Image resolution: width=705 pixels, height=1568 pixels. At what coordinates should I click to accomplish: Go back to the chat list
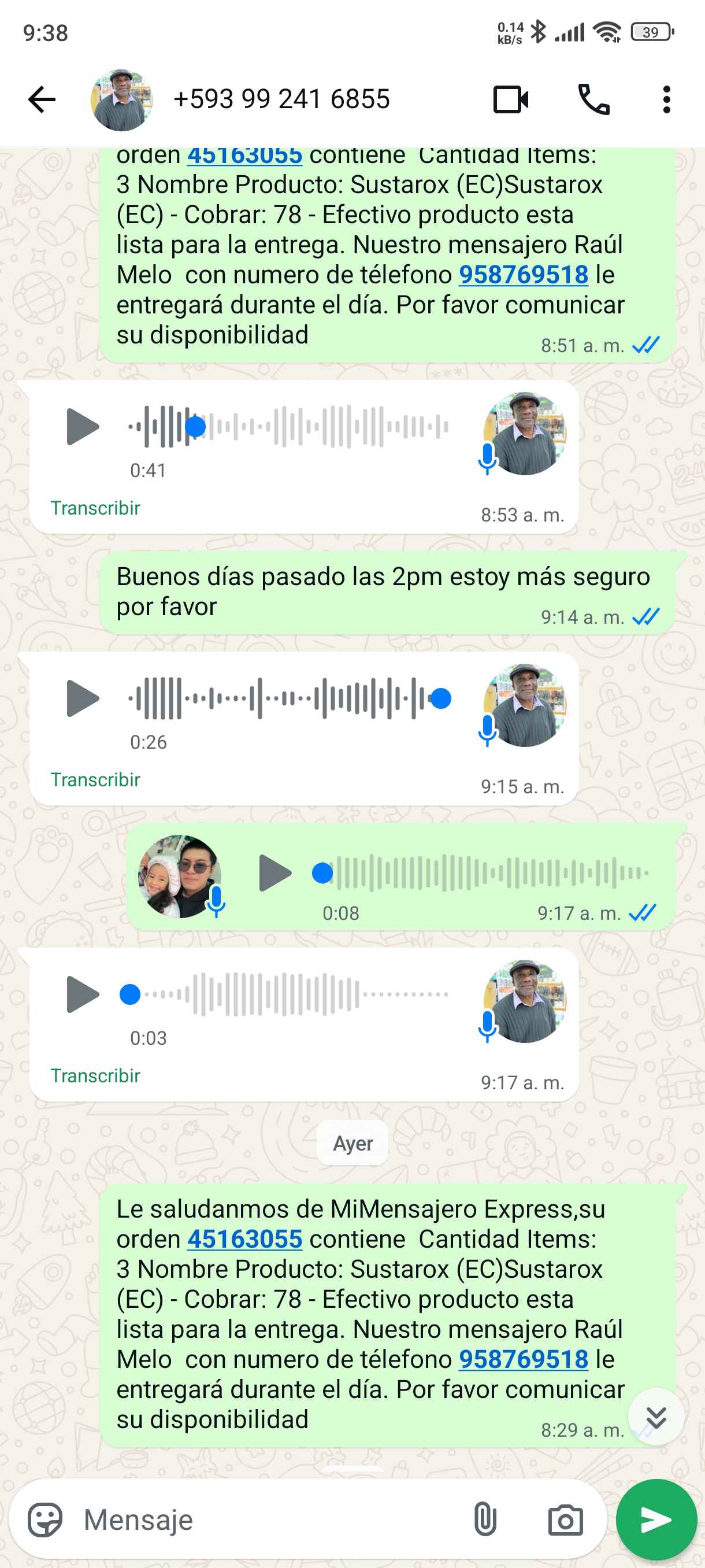42,99
